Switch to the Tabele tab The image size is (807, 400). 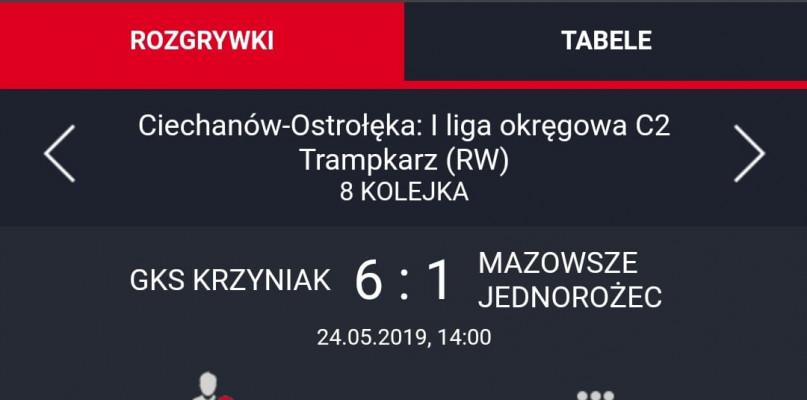606,41
